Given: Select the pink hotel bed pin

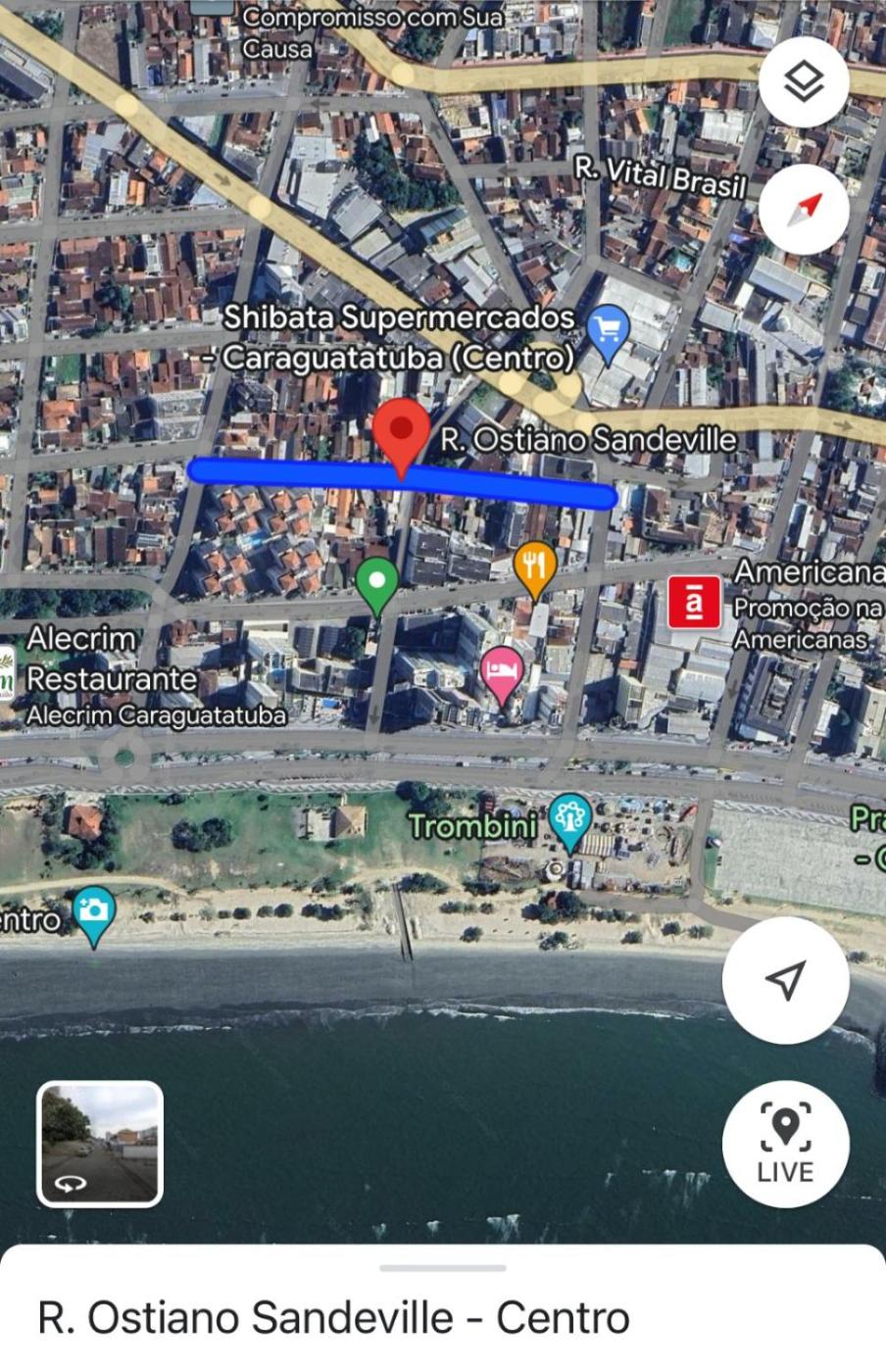Looking at the screenshot, I should point(502,673).
